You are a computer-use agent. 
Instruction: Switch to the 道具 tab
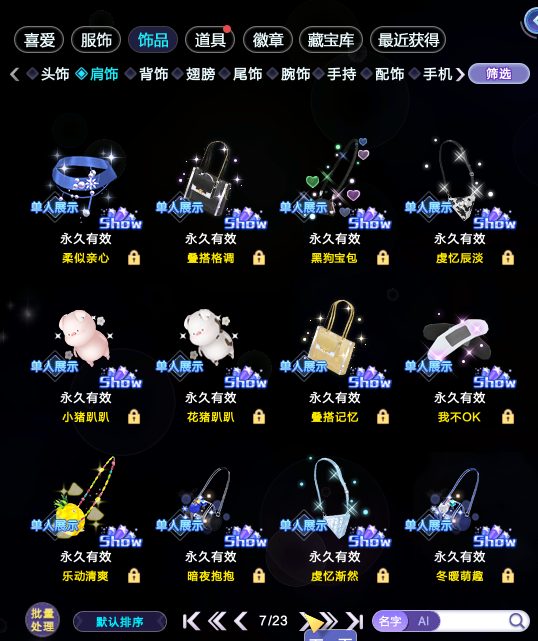point(210,40)
